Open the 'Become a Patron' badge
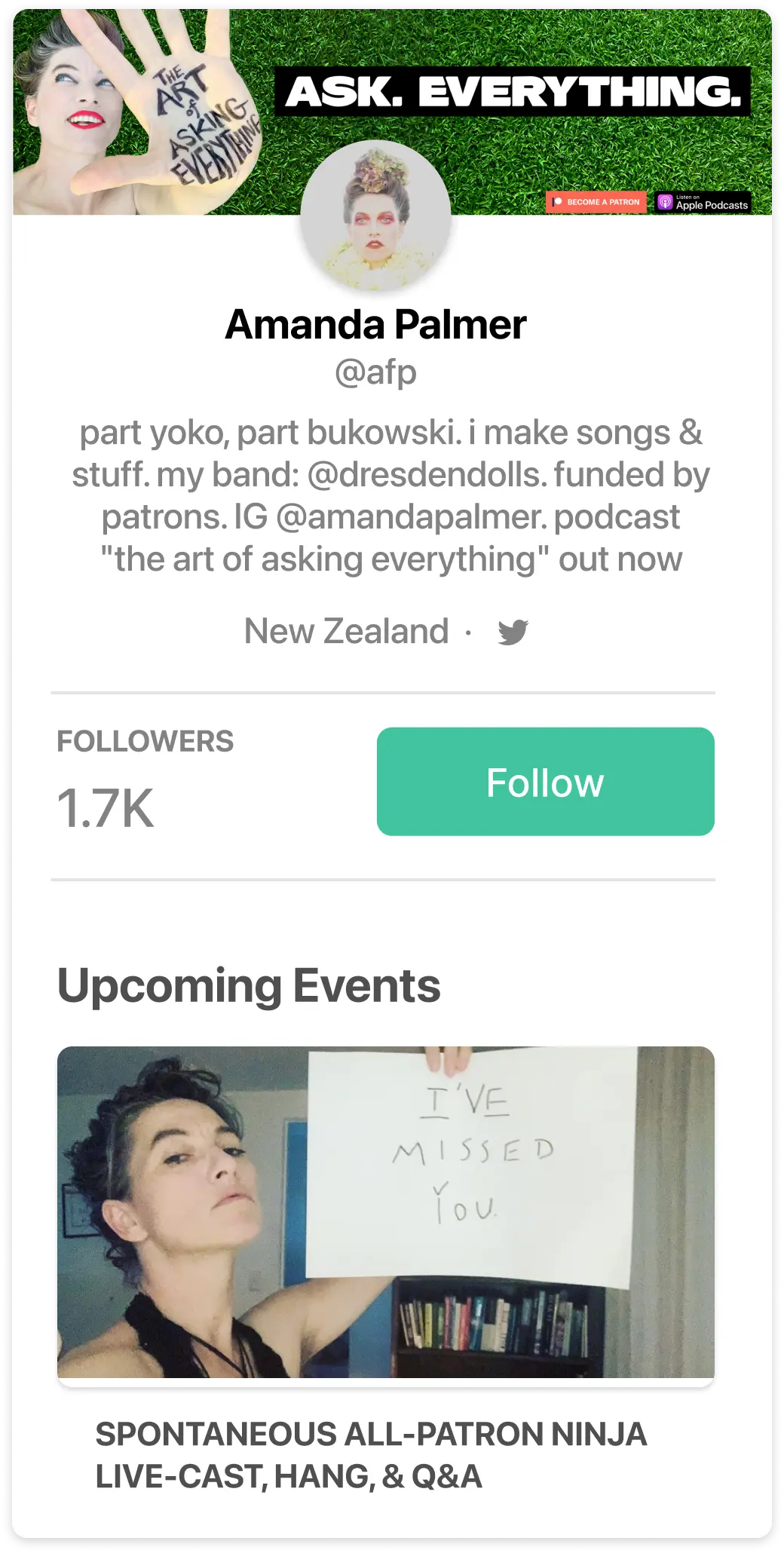Image resolution: width=784 pixels, height=1553 pixels. click(596, 202)
